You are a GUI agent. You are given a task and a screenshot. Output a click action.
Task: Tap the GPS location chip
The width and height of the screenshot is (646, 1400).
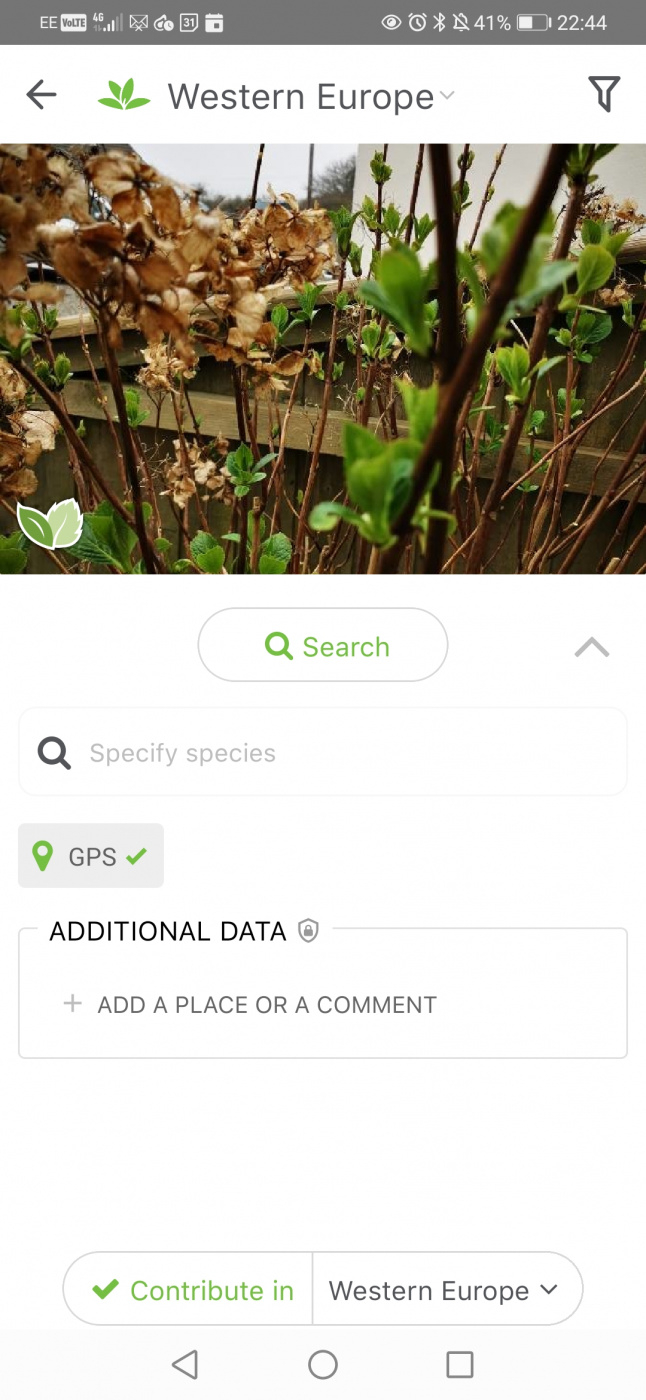[91, 856]
